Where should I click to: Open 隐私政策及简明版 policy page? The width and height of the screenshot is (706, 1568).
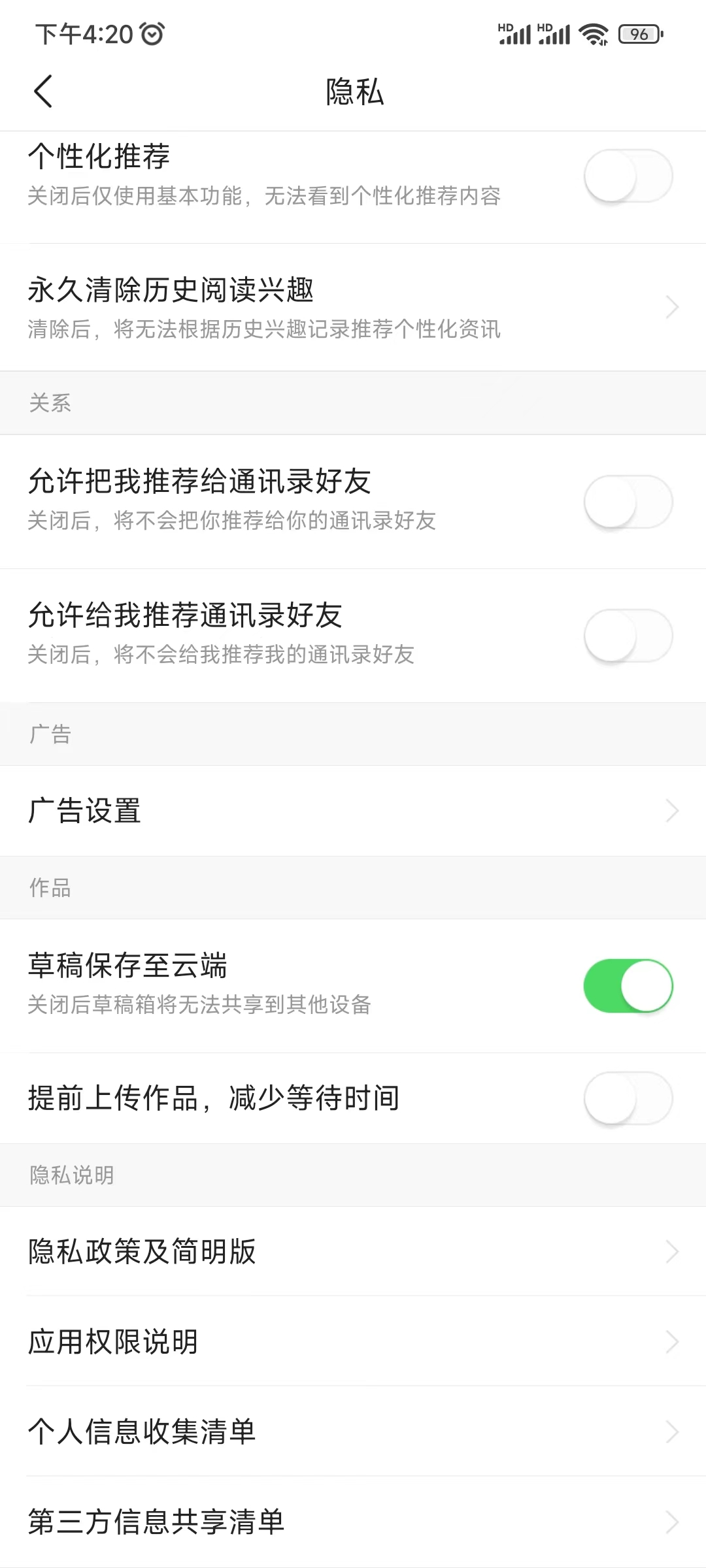pos(672,1252)
